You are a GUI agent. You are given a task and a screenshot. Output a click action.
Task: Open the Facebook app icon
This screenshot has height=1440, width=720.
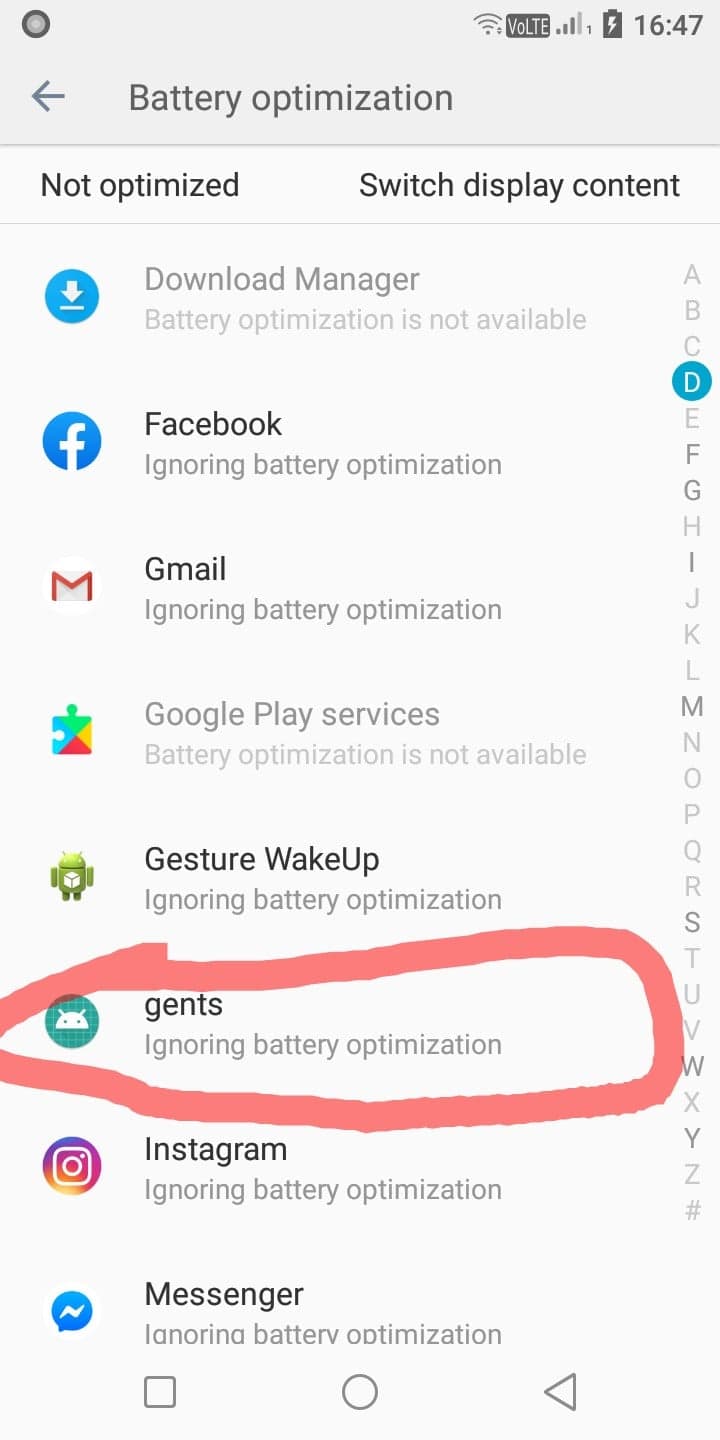[71, 440]
